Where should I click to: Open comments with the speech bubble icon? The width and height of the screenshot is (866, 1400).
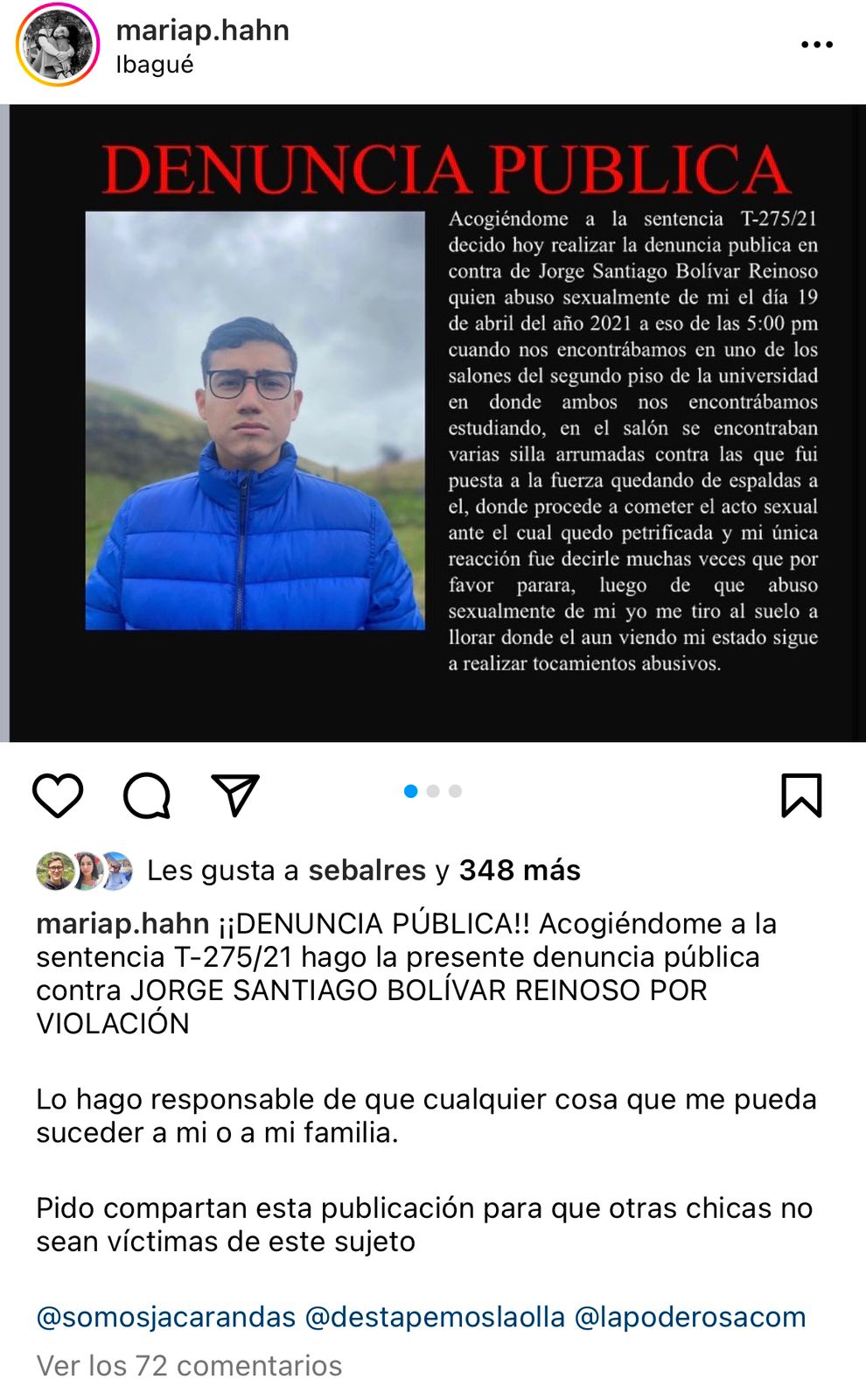(147, 795)
